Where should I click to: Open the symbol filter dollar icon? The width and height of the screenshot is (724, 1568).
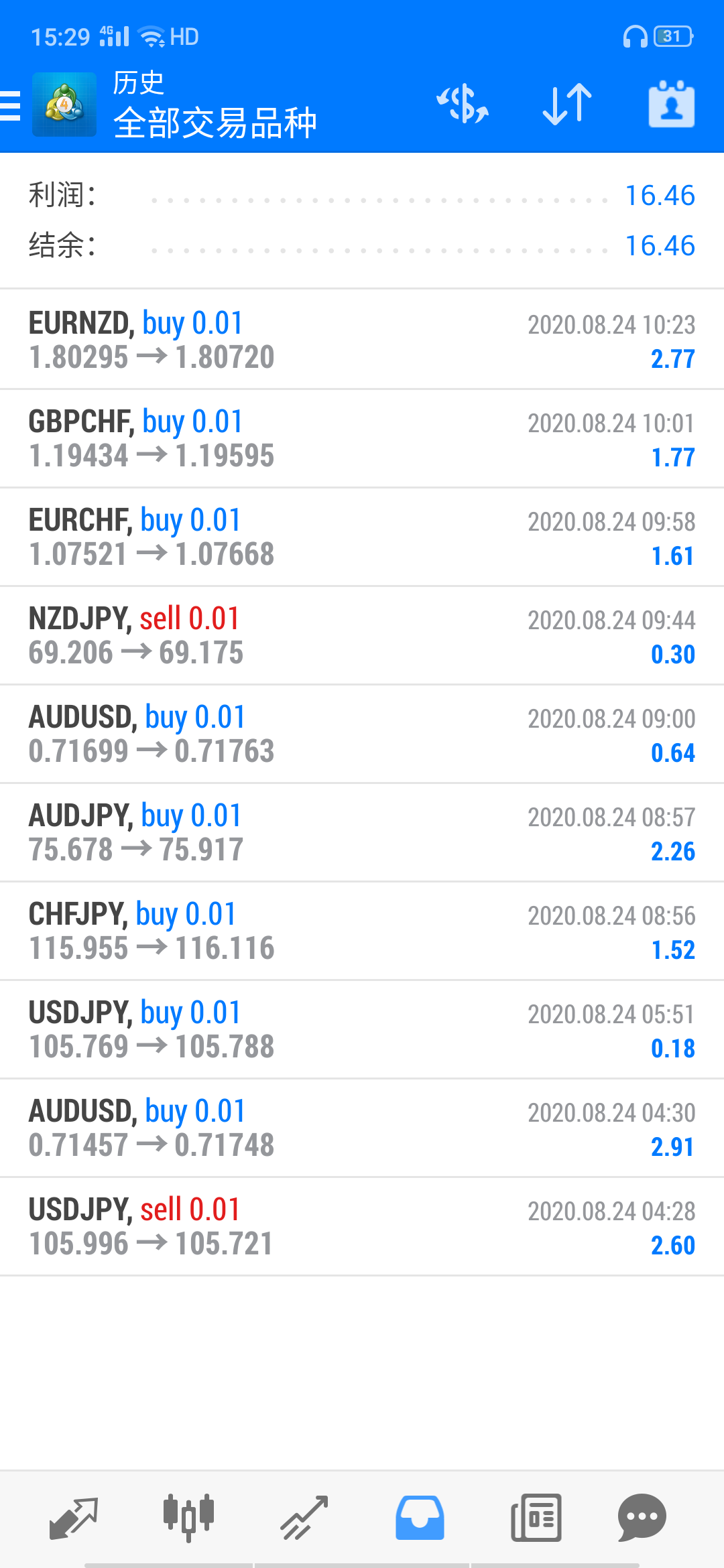pyautogui.click(x=463, y=104)
